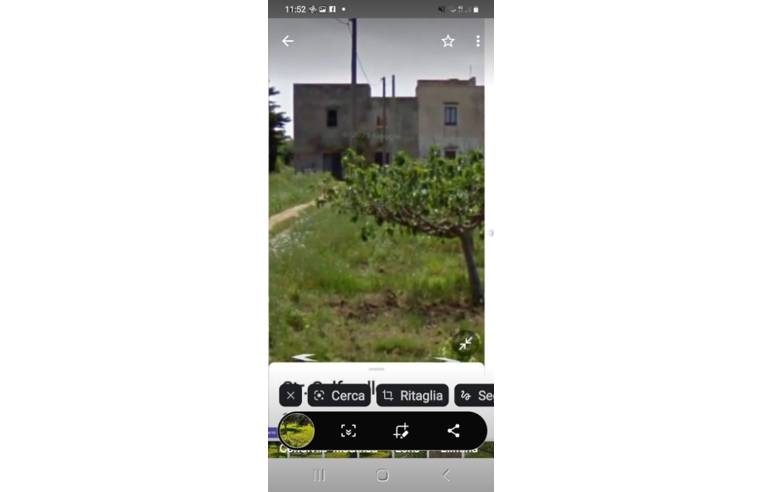Share the captured screenshot

[453, 430]
